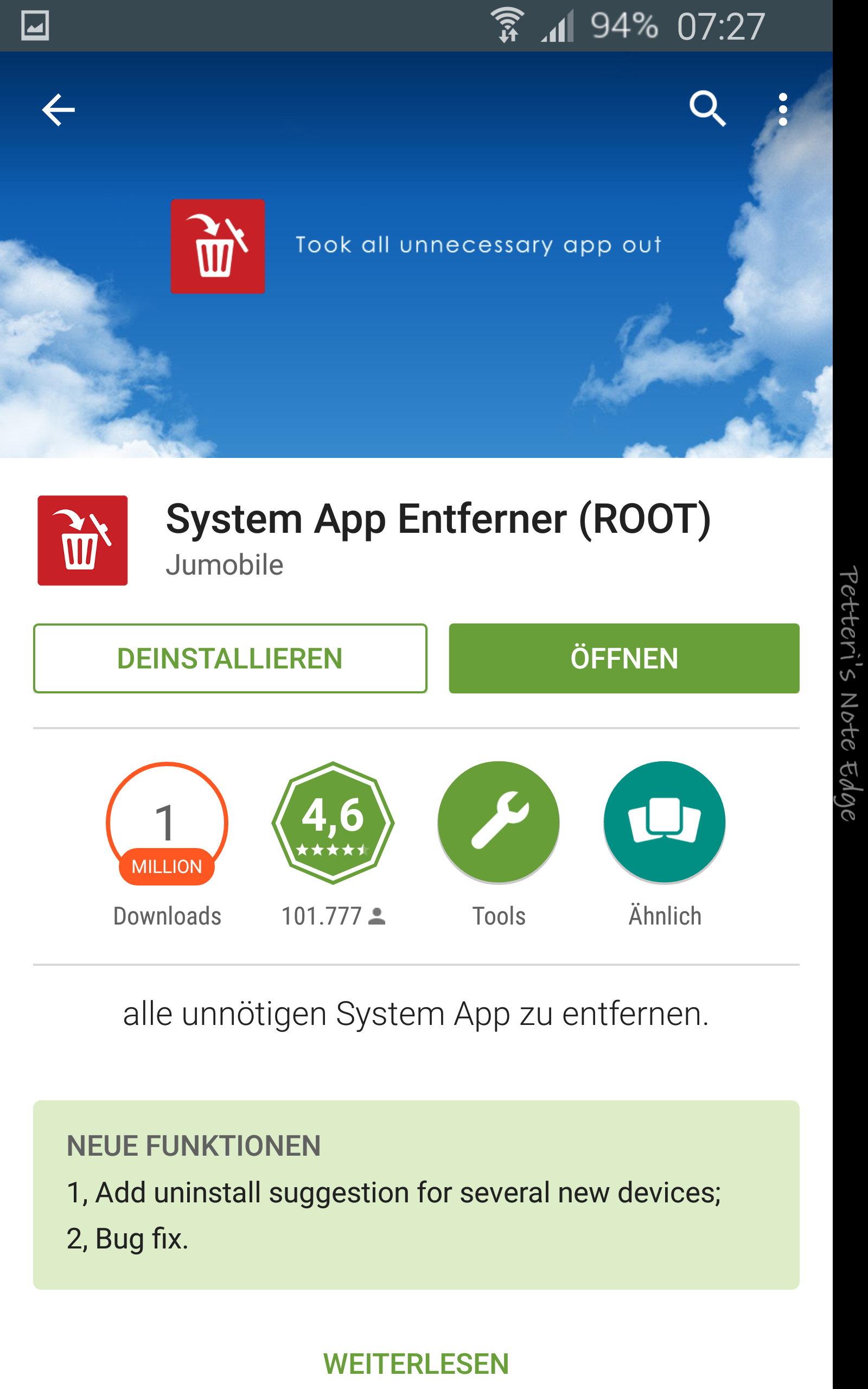This screenshot has height=1389, width=868.
Task: Tap the DEINSTALLIEREN button
Action: (229, 658)
